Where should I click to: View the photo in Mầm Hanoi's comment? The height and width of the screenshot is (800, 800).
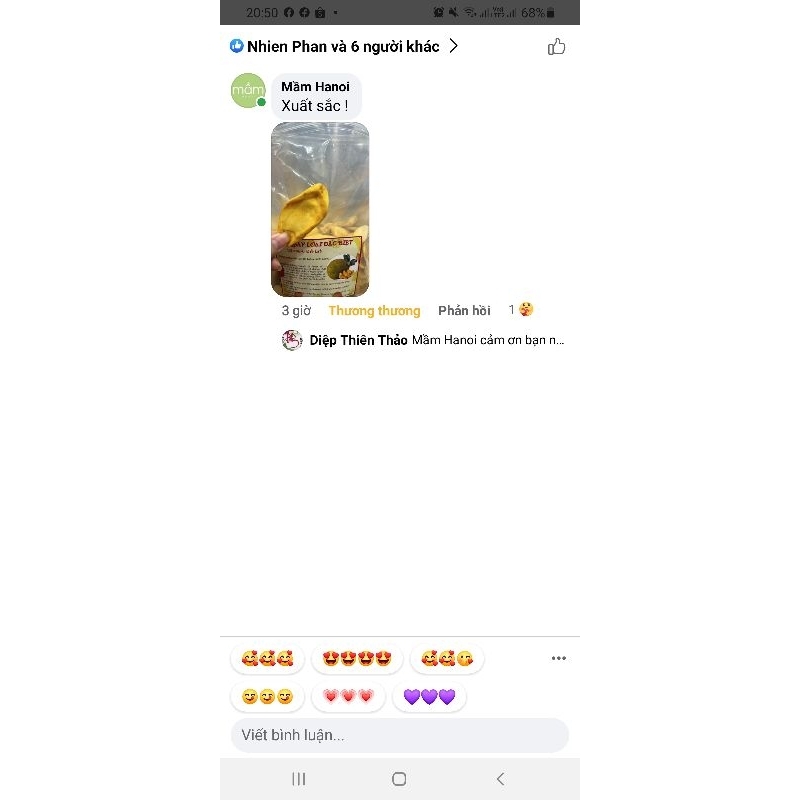(320, 209)
